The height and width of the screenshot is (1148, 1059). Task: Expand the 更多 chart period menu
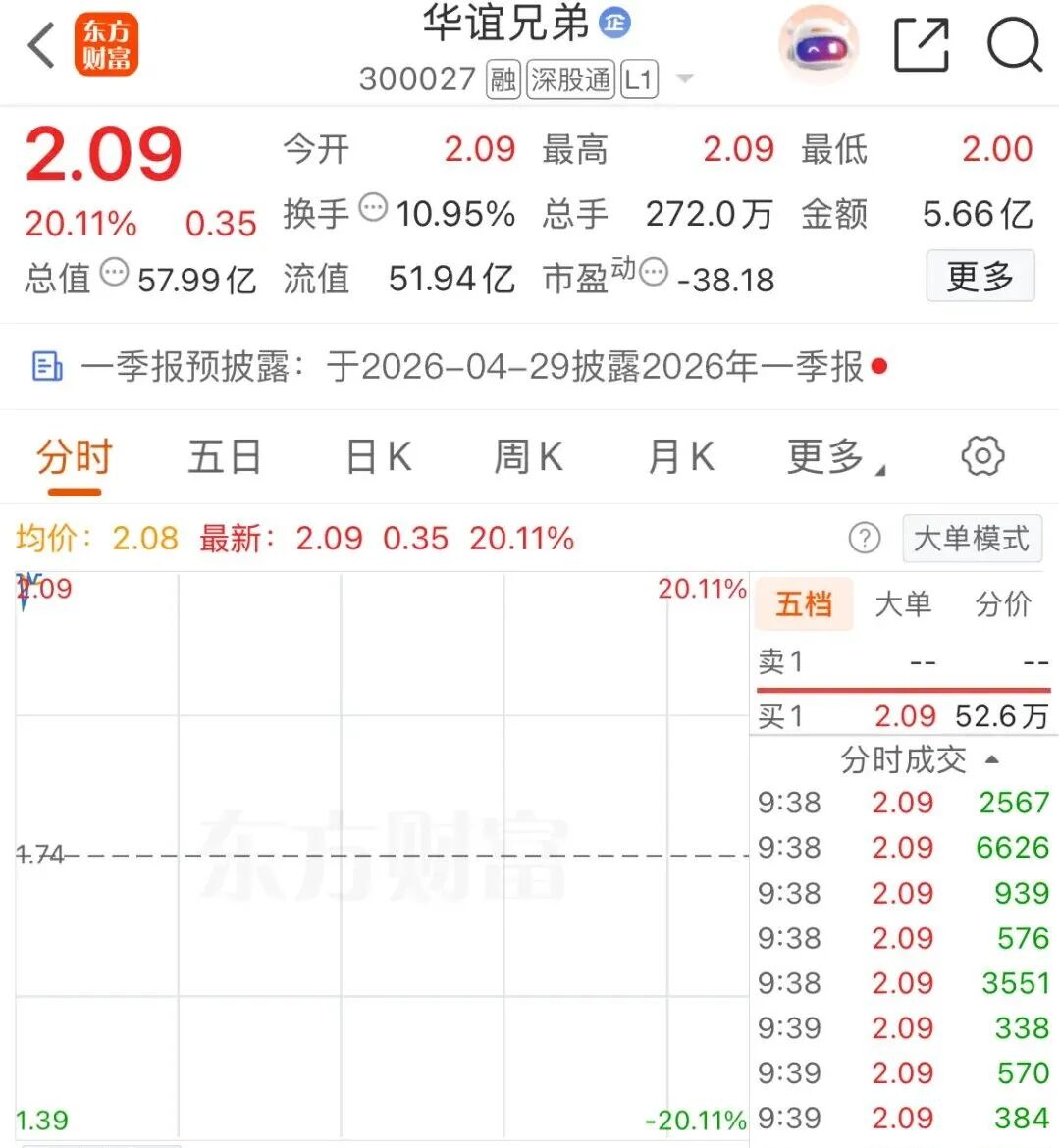[x=834, y=457]
